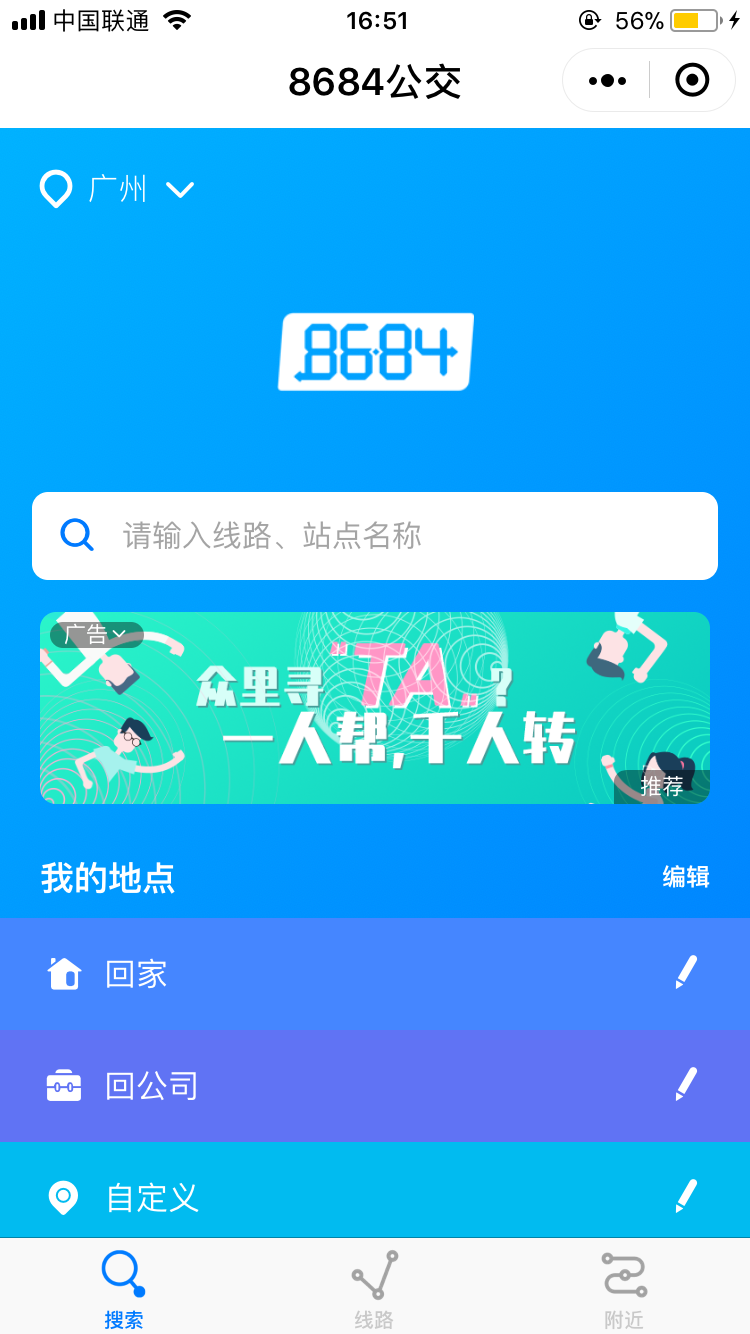Switch to the 附近 tab

(x=624, y=1290)
